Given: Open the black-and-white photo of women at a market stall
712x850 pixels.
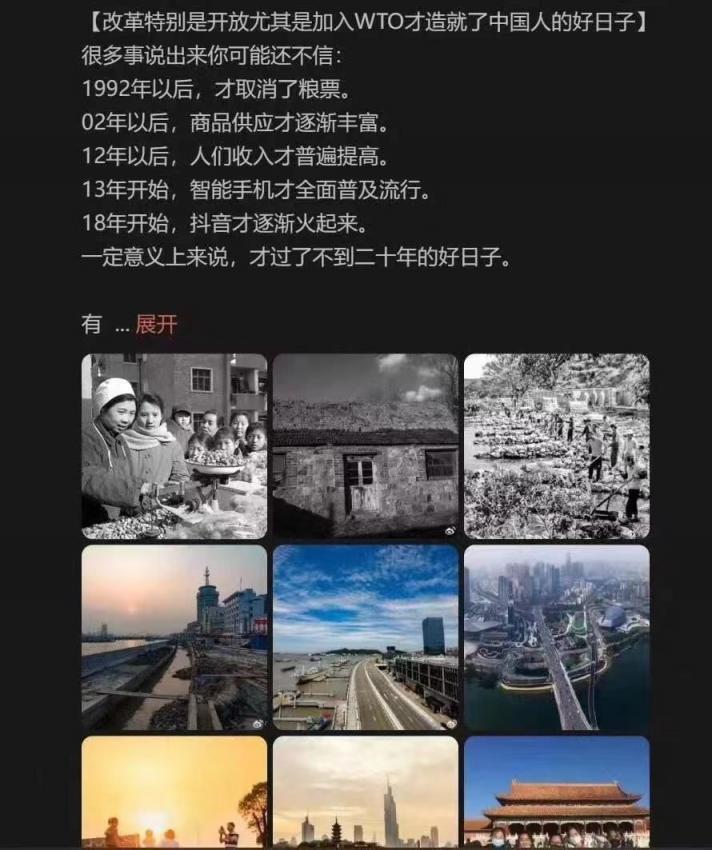Looking at the screenshot, I should point(174,446).
